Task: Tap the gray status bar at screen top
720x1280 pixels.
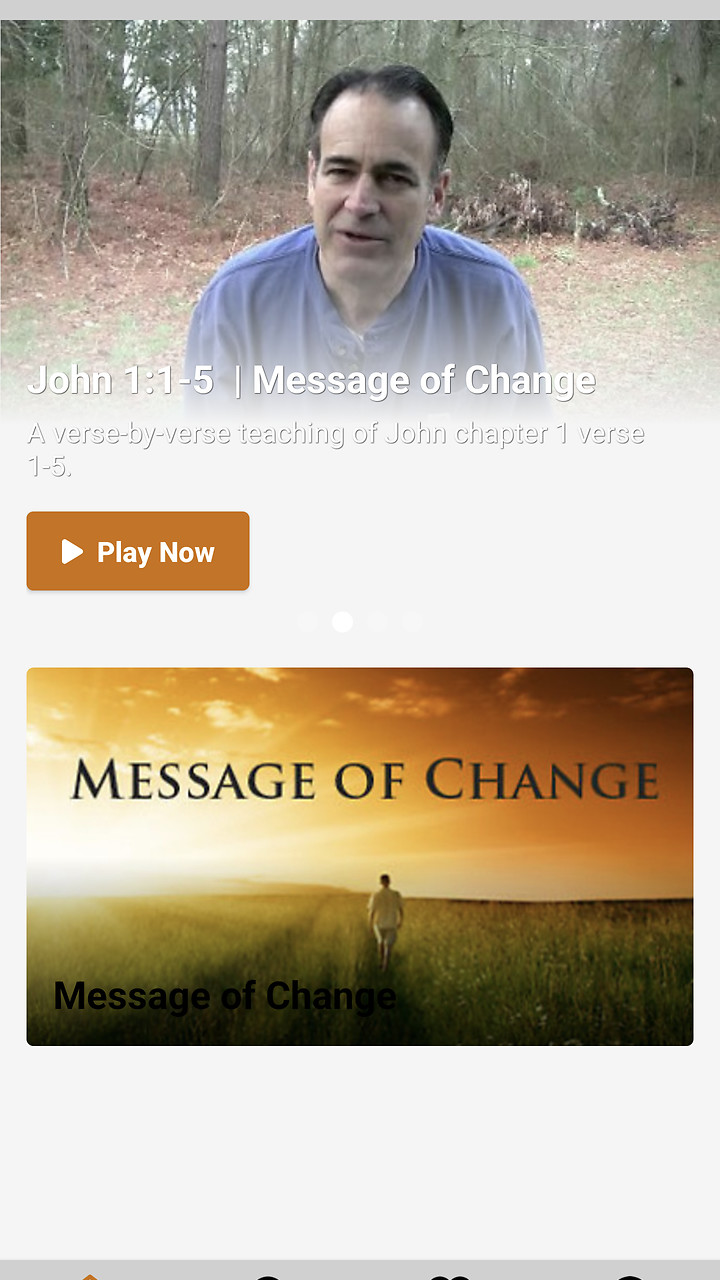Action: tap(360, 8)
